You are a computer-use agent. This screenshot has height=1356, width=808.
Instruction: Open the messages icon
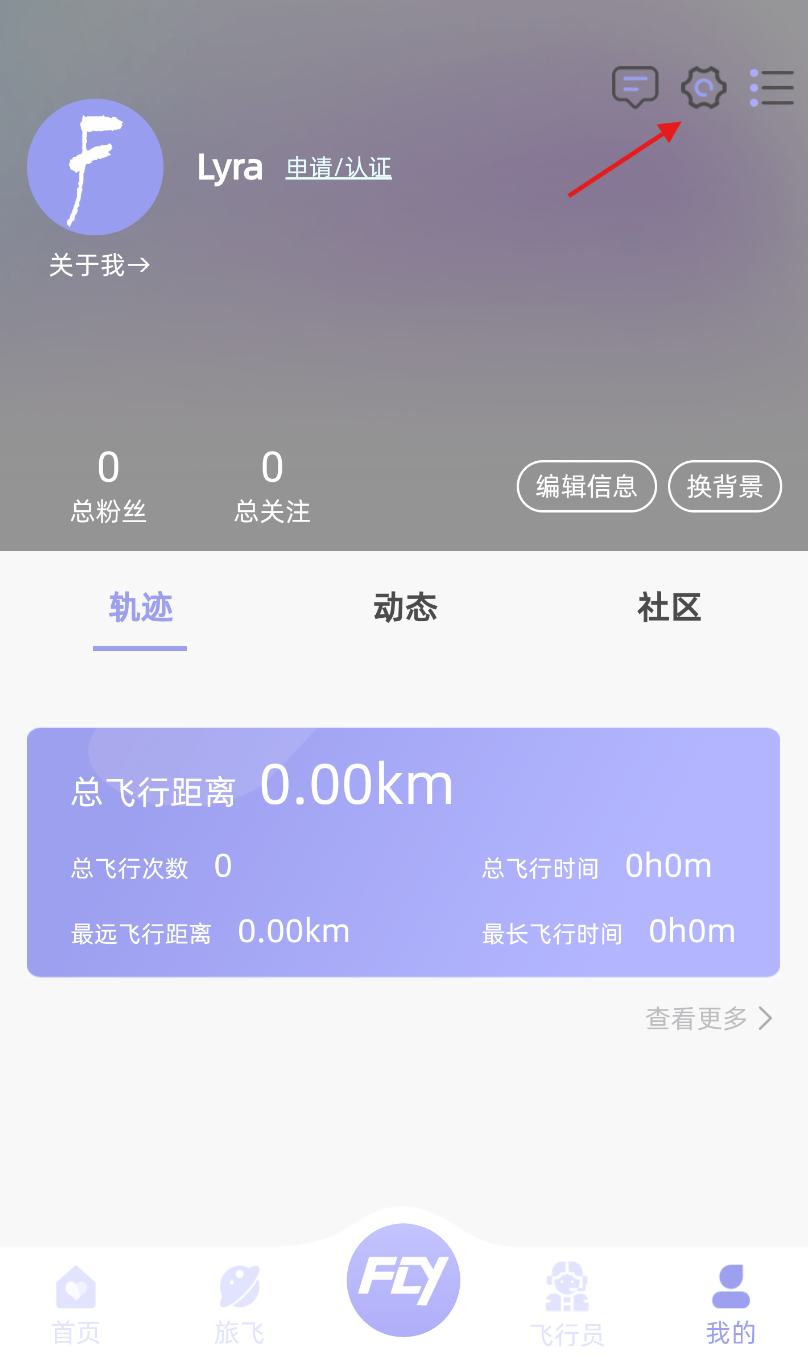635,88
